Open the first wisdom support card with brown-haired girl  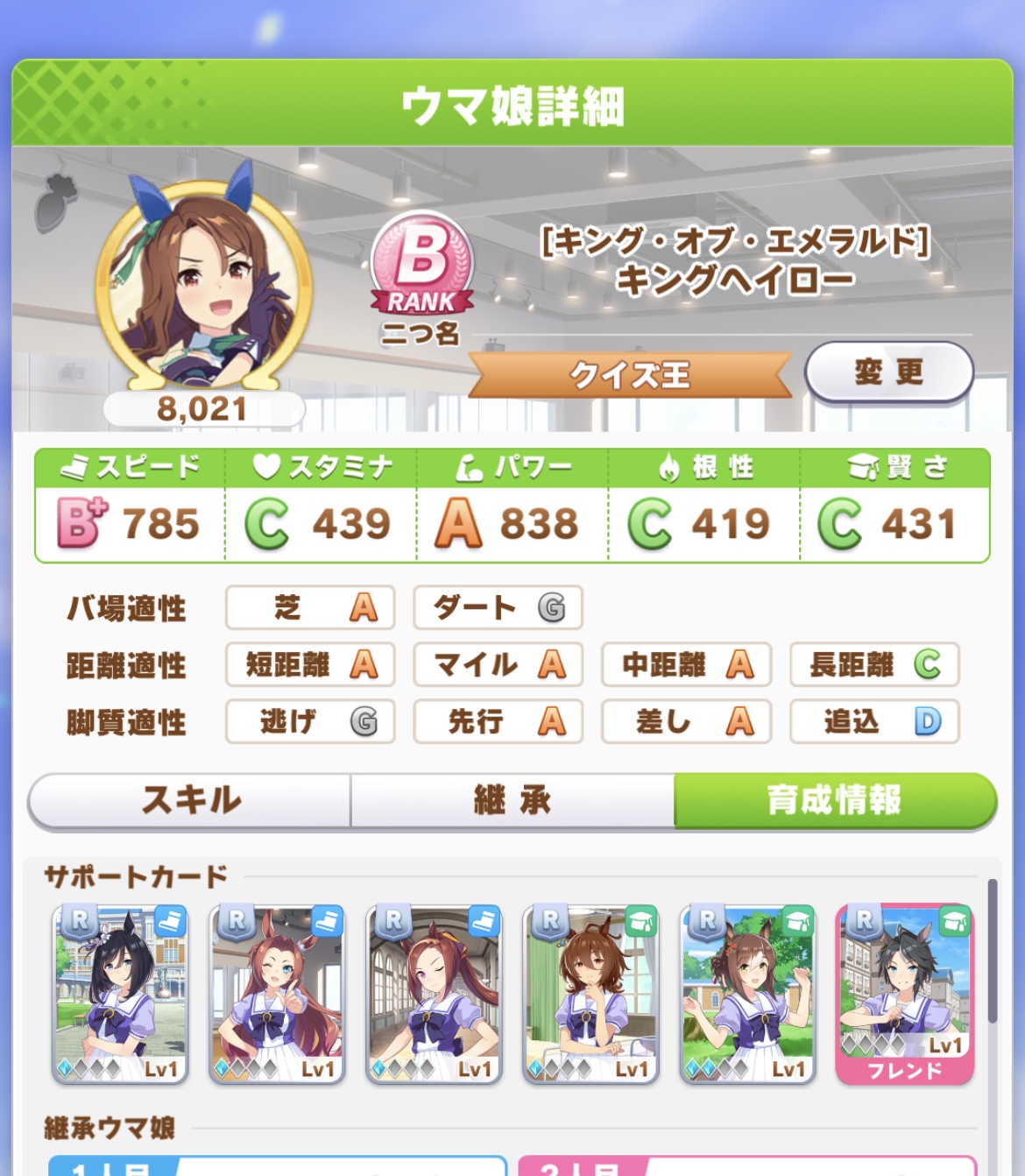click(591, 995)
